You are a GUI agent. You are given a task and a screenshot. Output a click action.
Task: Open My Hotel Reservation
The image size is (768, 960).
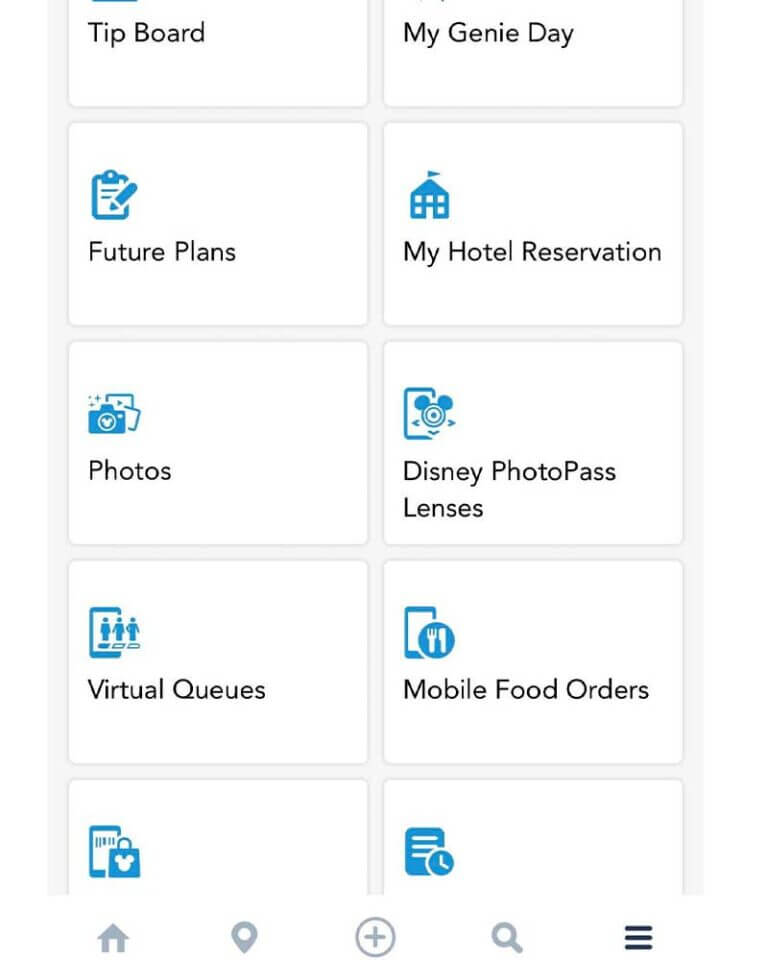[532, 223]
